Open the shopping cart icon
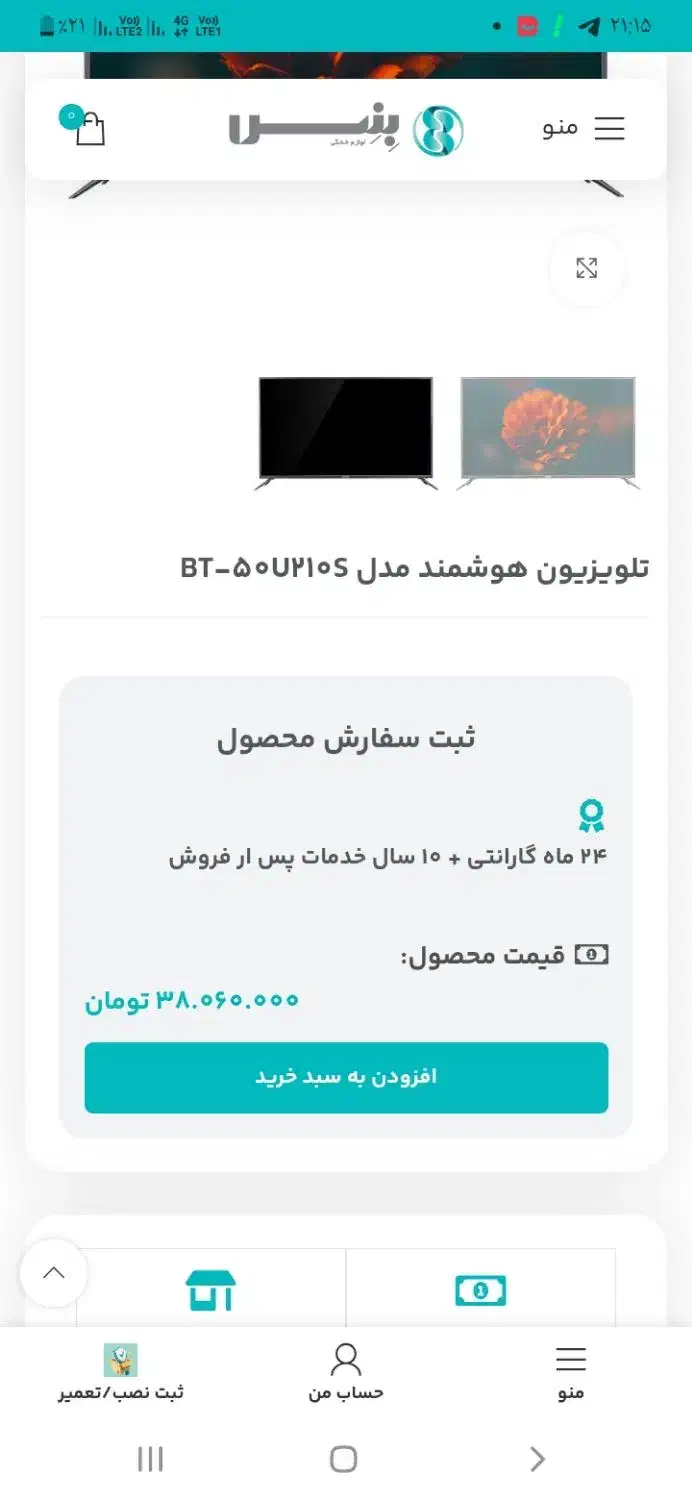Viewport: 692px width, 1500px height. tap(88, 128)
